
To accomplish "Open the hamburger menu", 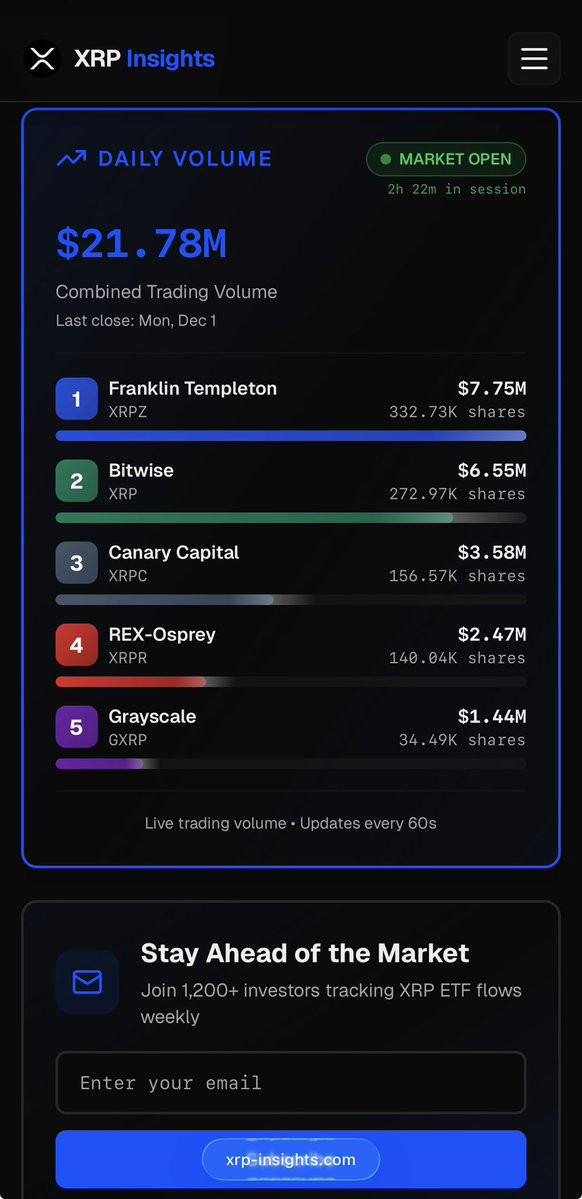I will pos(534,59).
